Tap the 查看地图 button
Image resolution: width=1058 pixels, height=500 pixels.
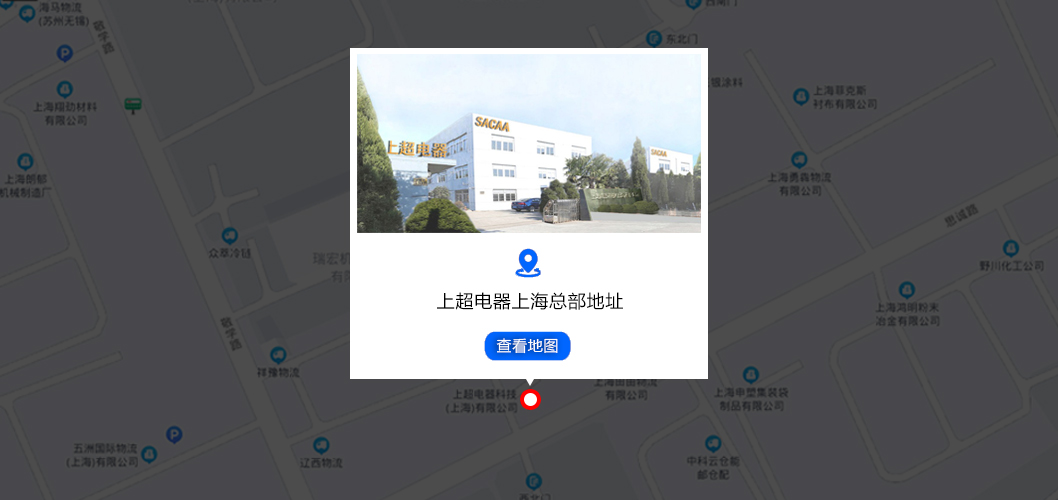tap(527, 346)
